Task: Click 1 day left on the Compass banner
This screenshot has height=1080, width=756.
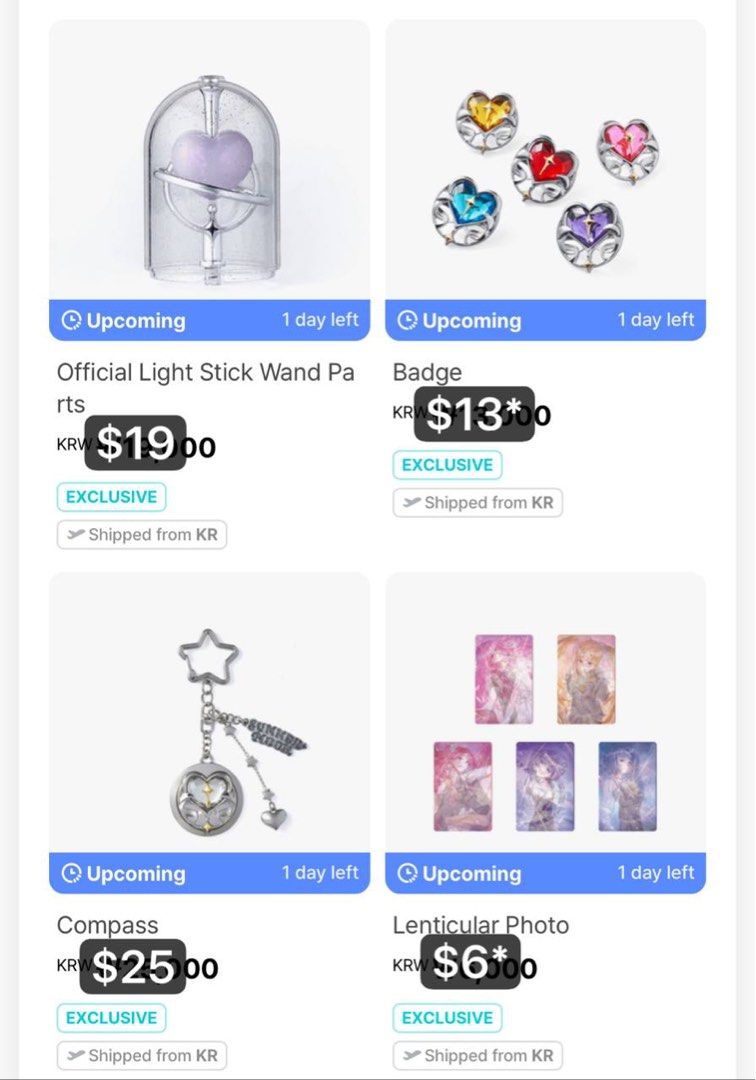Action: point(320,873)
